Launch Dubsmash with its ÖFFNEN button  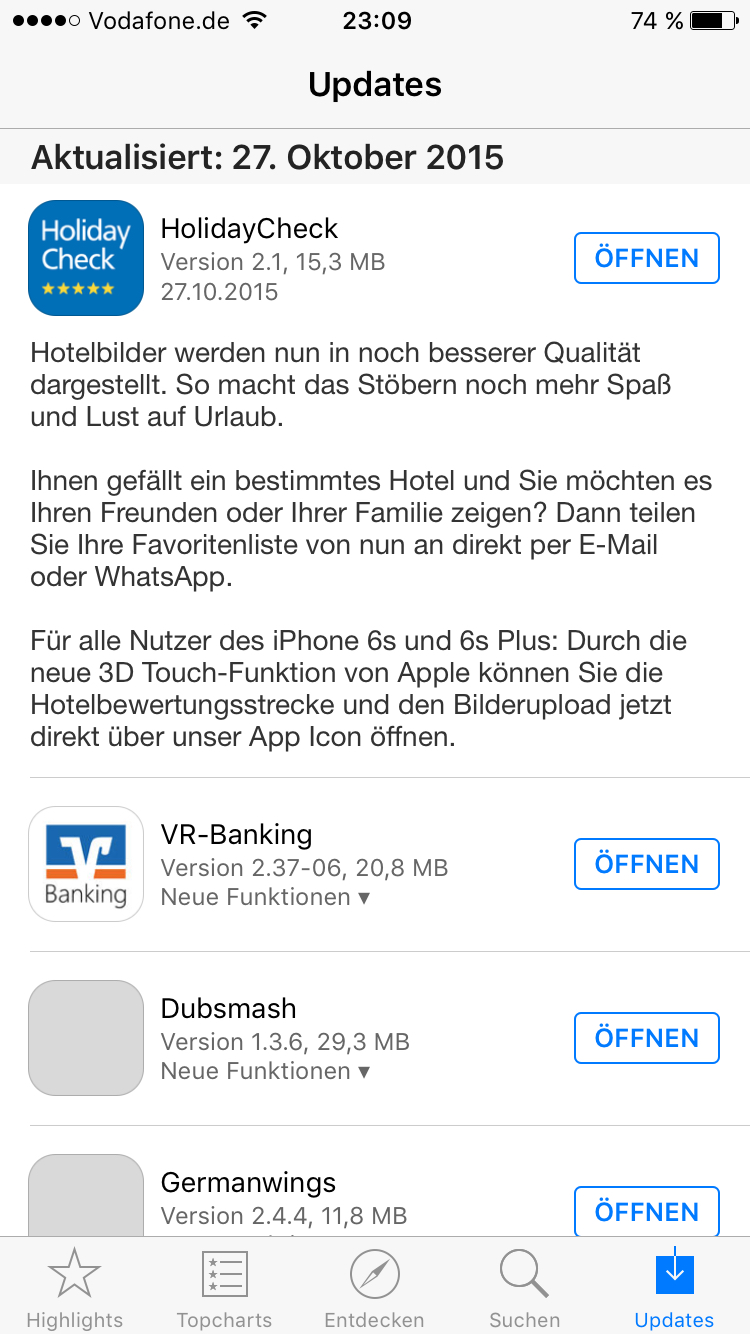(647, 1038)
